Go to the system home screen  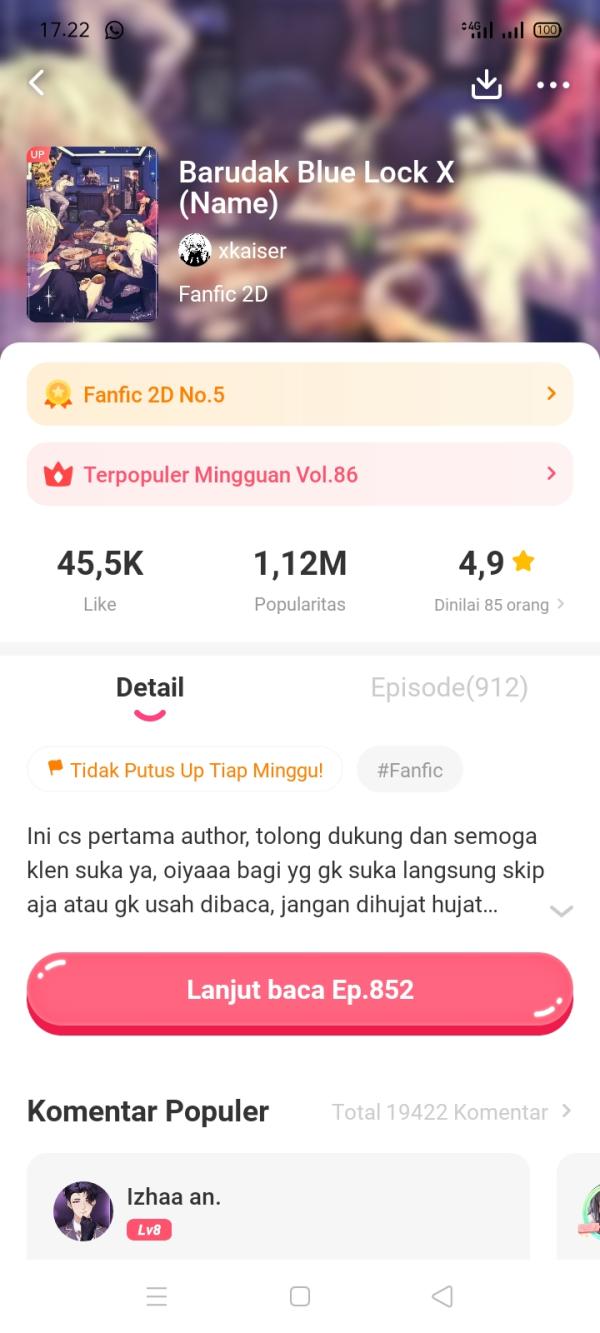300,1297
